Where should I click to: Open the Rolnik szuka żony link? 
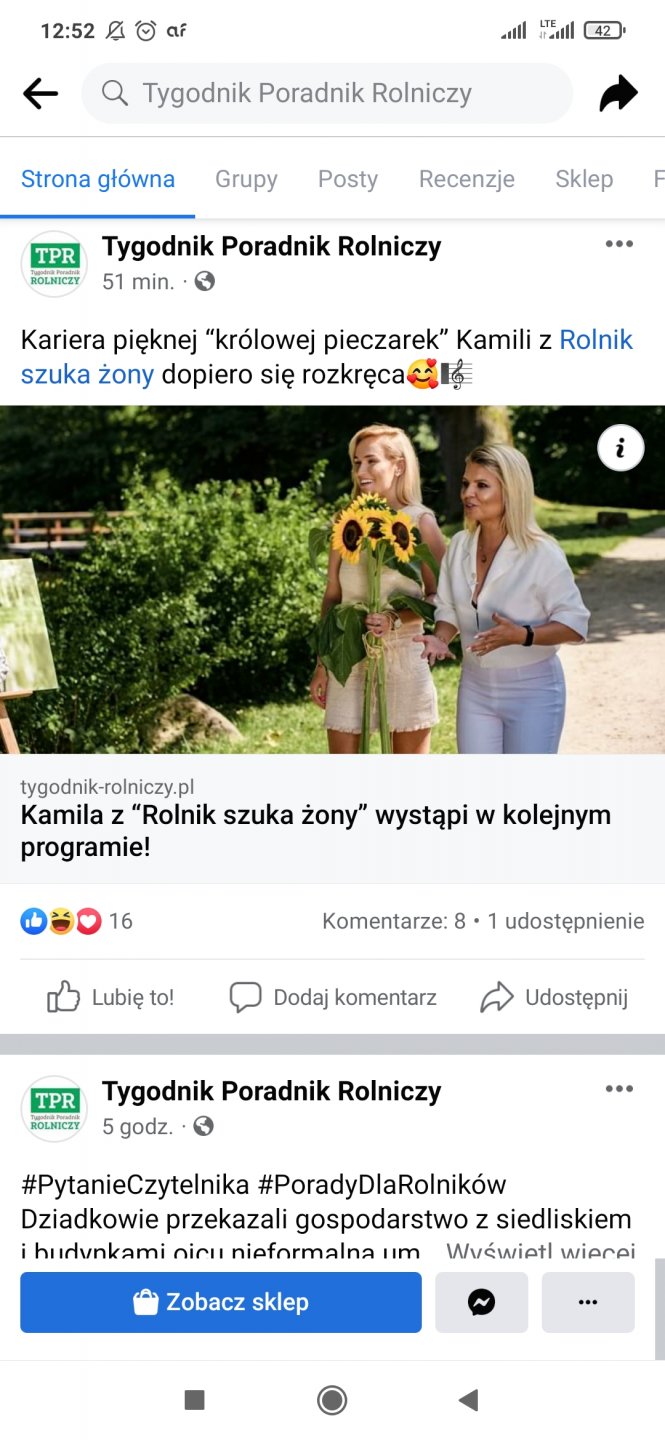[x=595, y=341]
